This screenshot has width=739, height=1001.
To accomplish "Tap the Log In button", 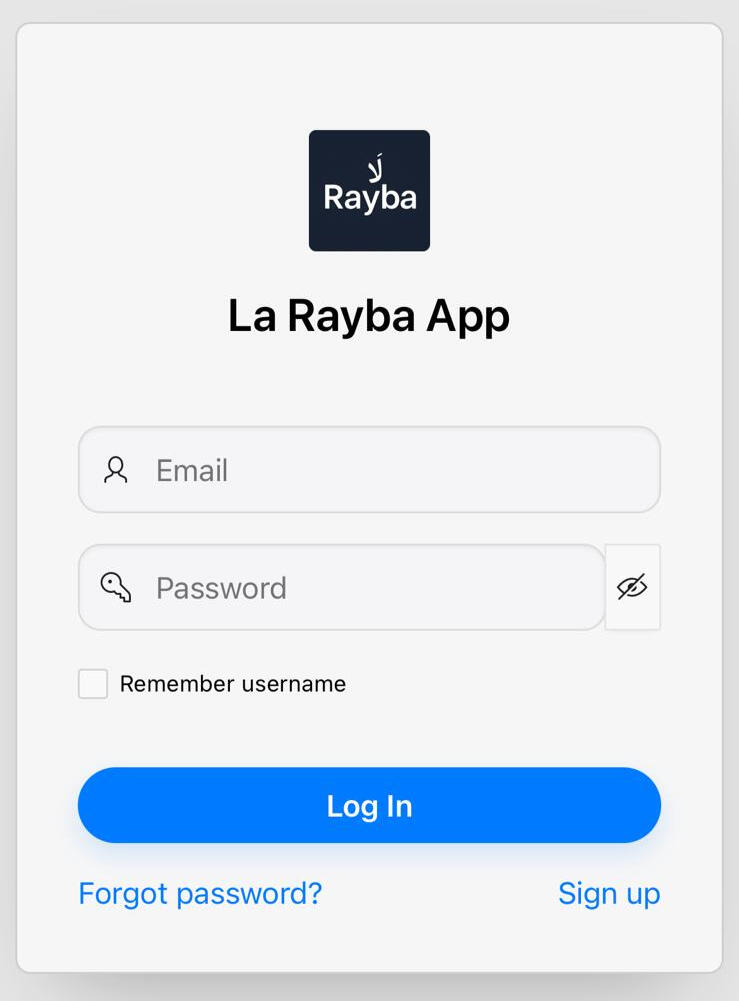I will [x=369, y=806].
